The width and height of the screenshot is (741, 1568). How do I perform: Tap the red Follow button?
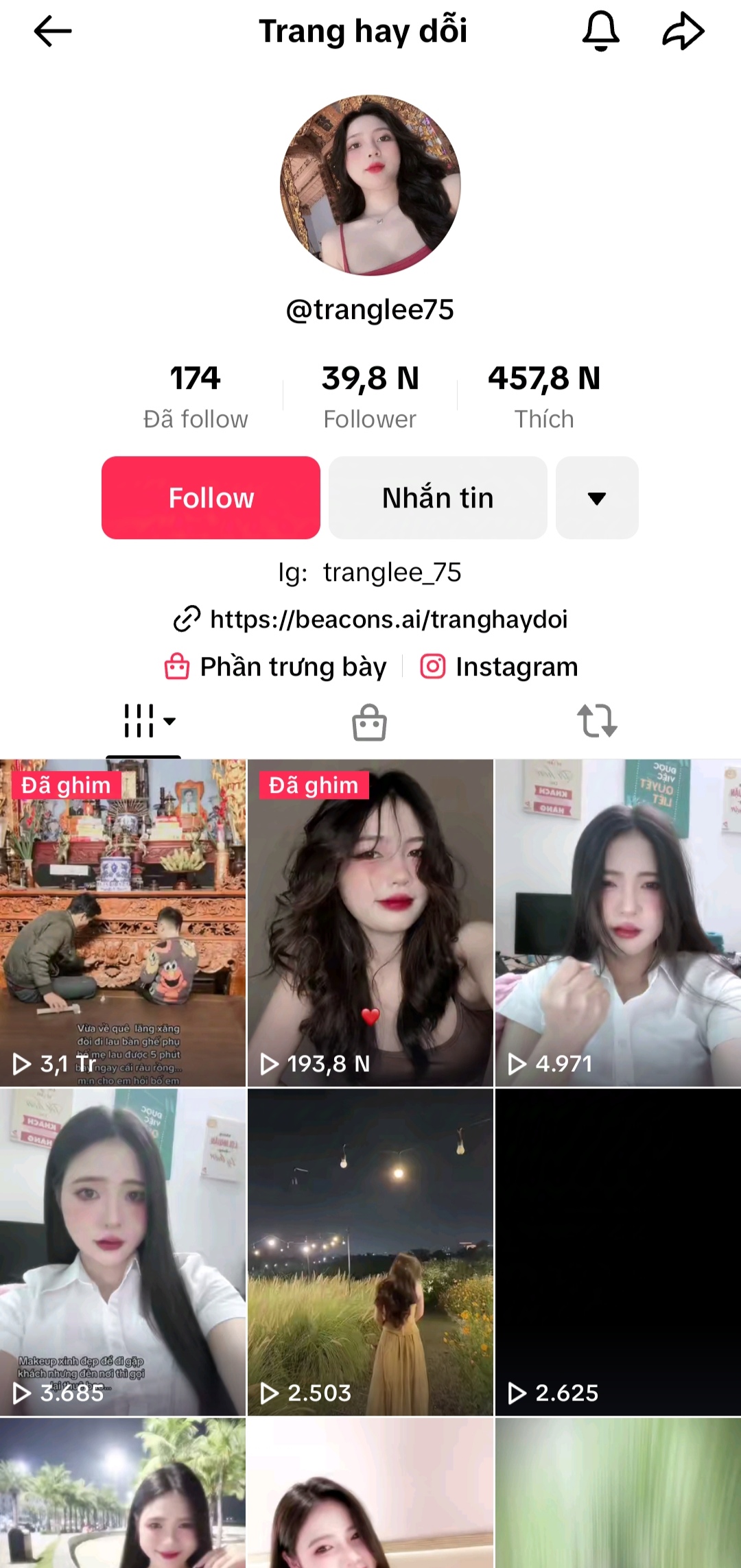pyautogui.click(x=211, y=498)
